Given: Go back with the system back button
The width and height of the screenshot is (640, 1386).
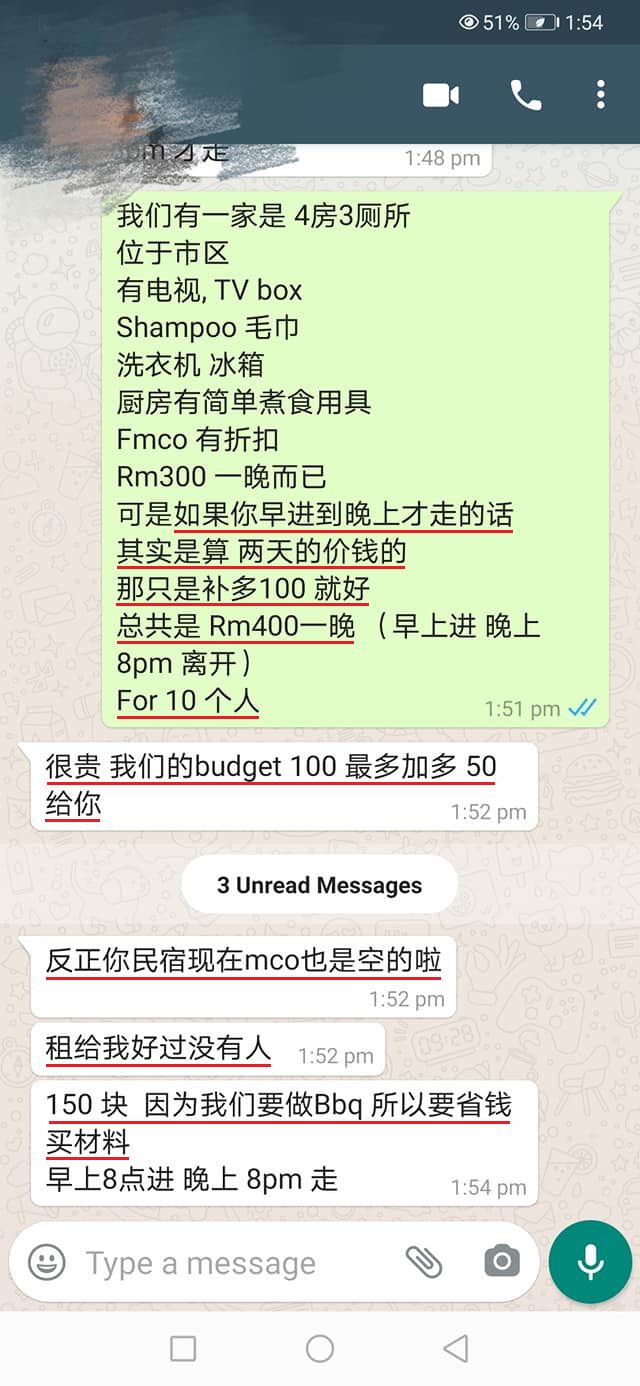Looking at the screenshot, I should pyautogui.click(x=456, y=1349).
